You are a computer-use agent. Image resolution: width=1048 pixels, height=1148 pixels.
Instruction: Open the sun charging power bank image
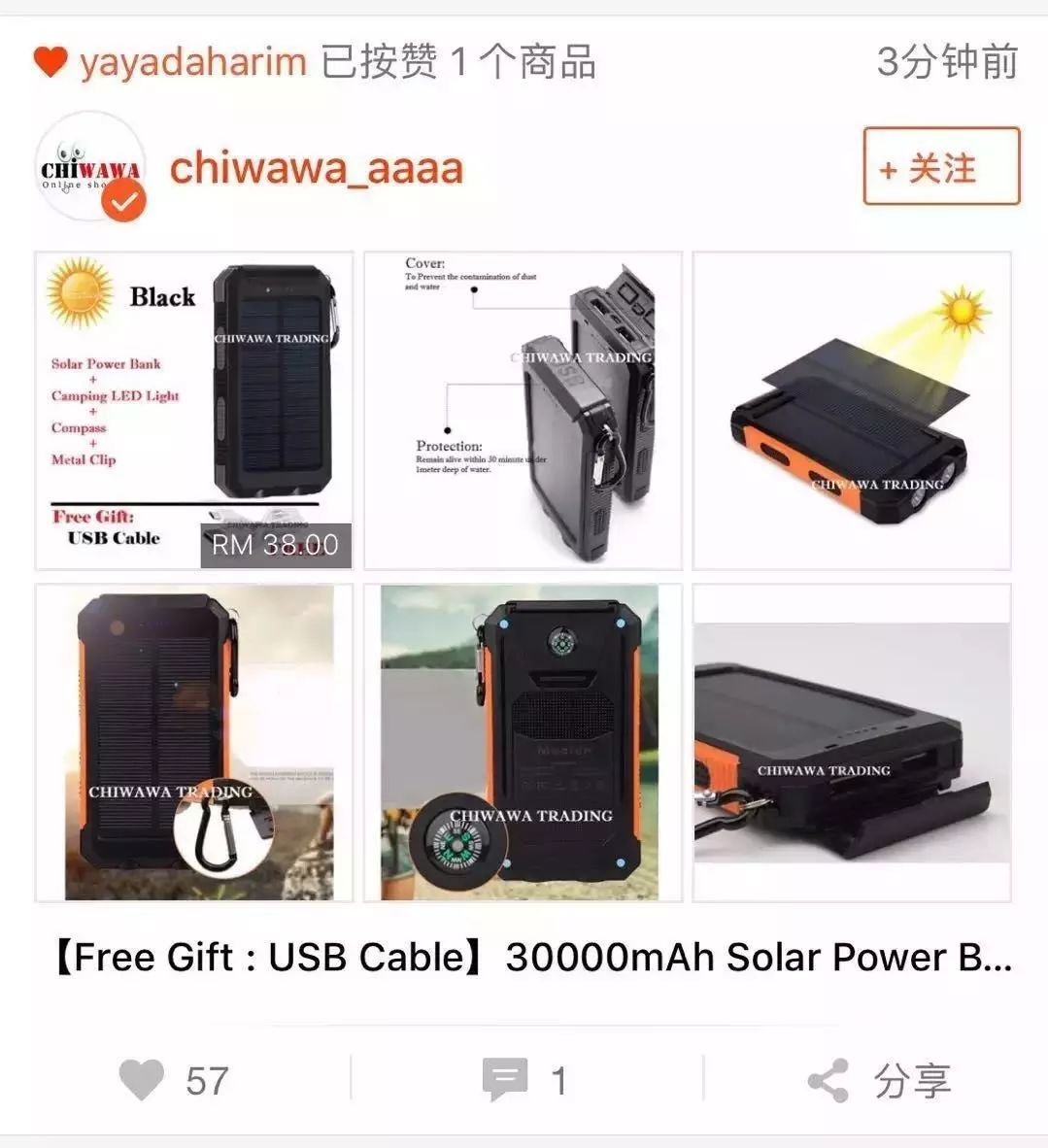coord(852,410)
